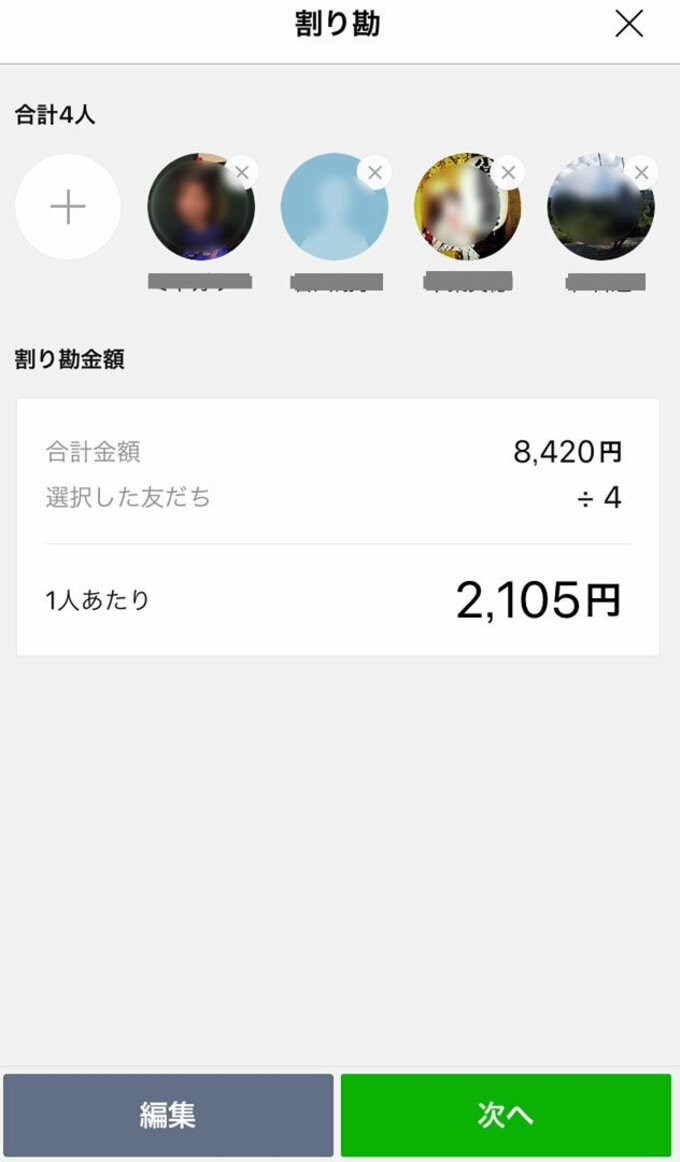
Task: Close the 割り勘 screen
Action: pyautogui.click(x=629, y=24)
